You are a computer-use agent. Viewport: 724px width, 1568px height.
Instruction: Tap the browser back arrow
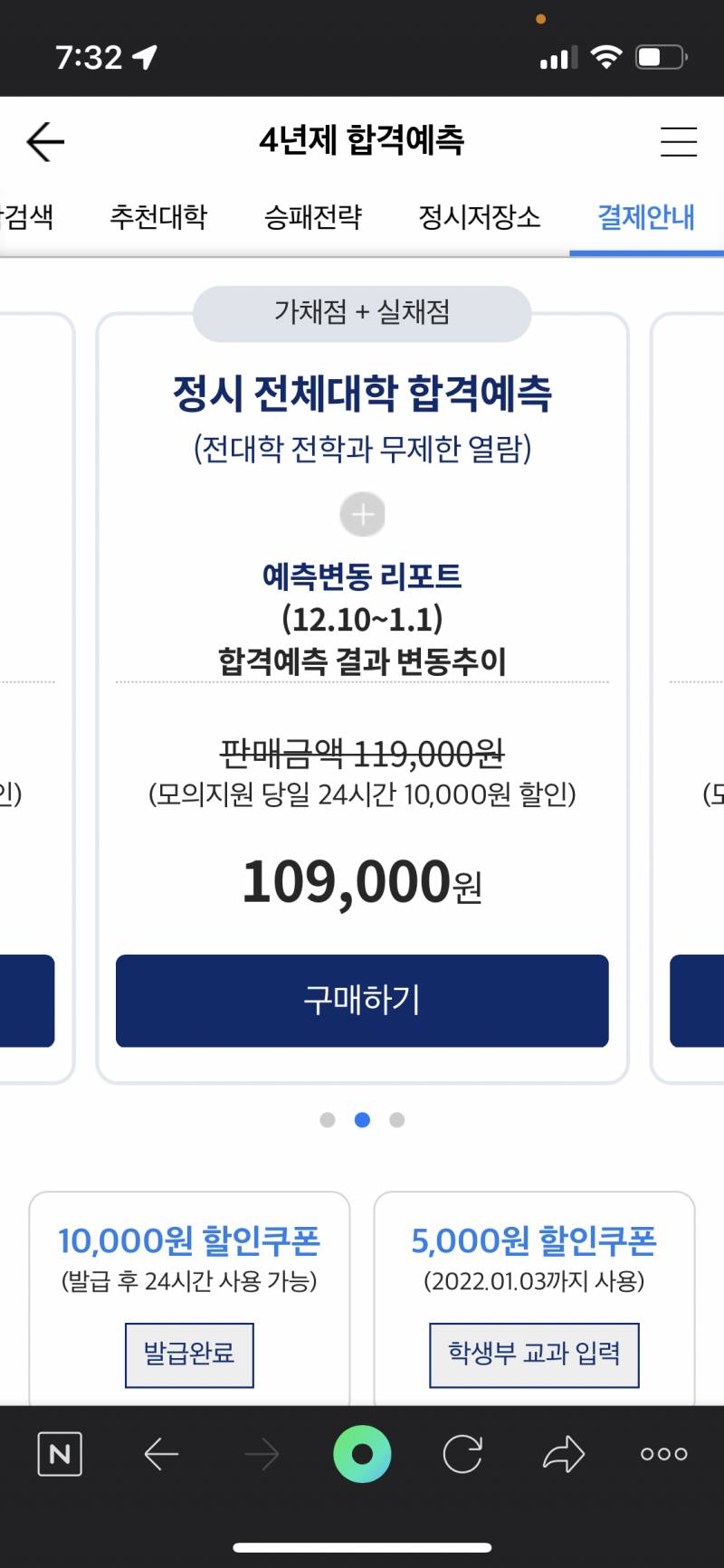[x=161, y=1454]
